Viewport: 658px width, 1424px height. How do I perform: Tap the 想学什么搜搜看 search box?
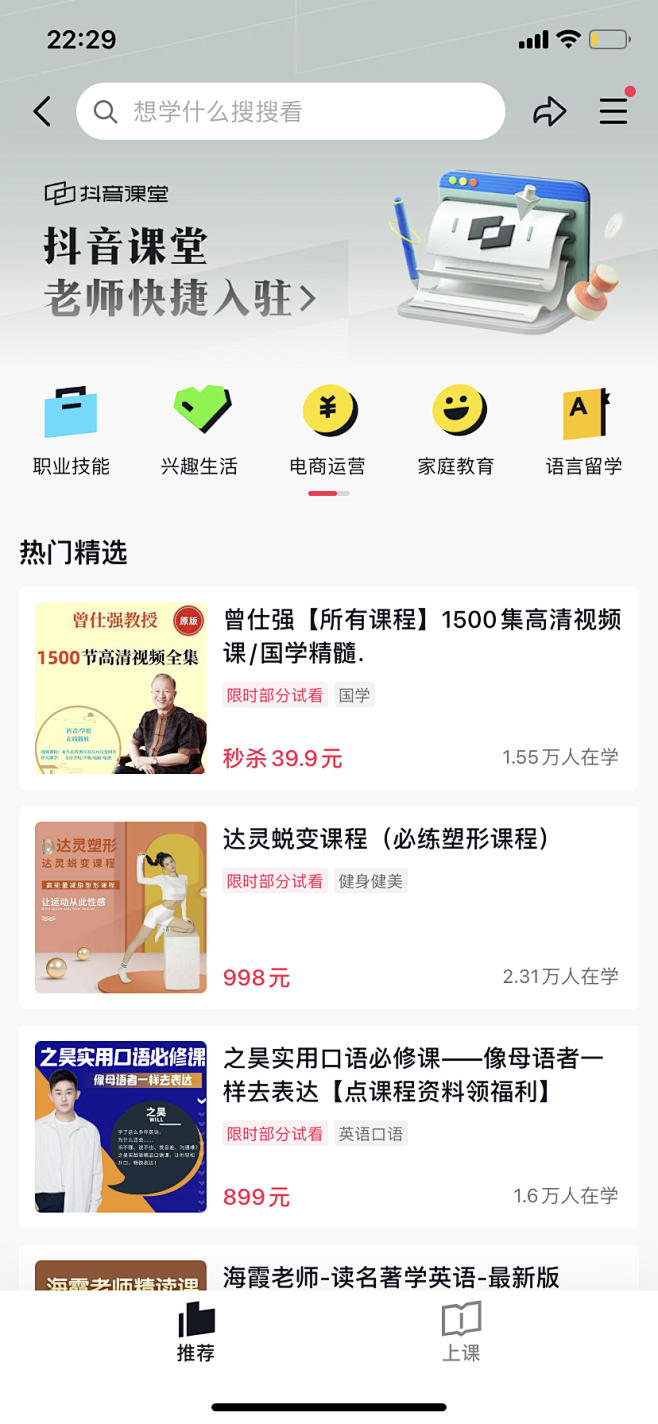click(x=290, y=111)
